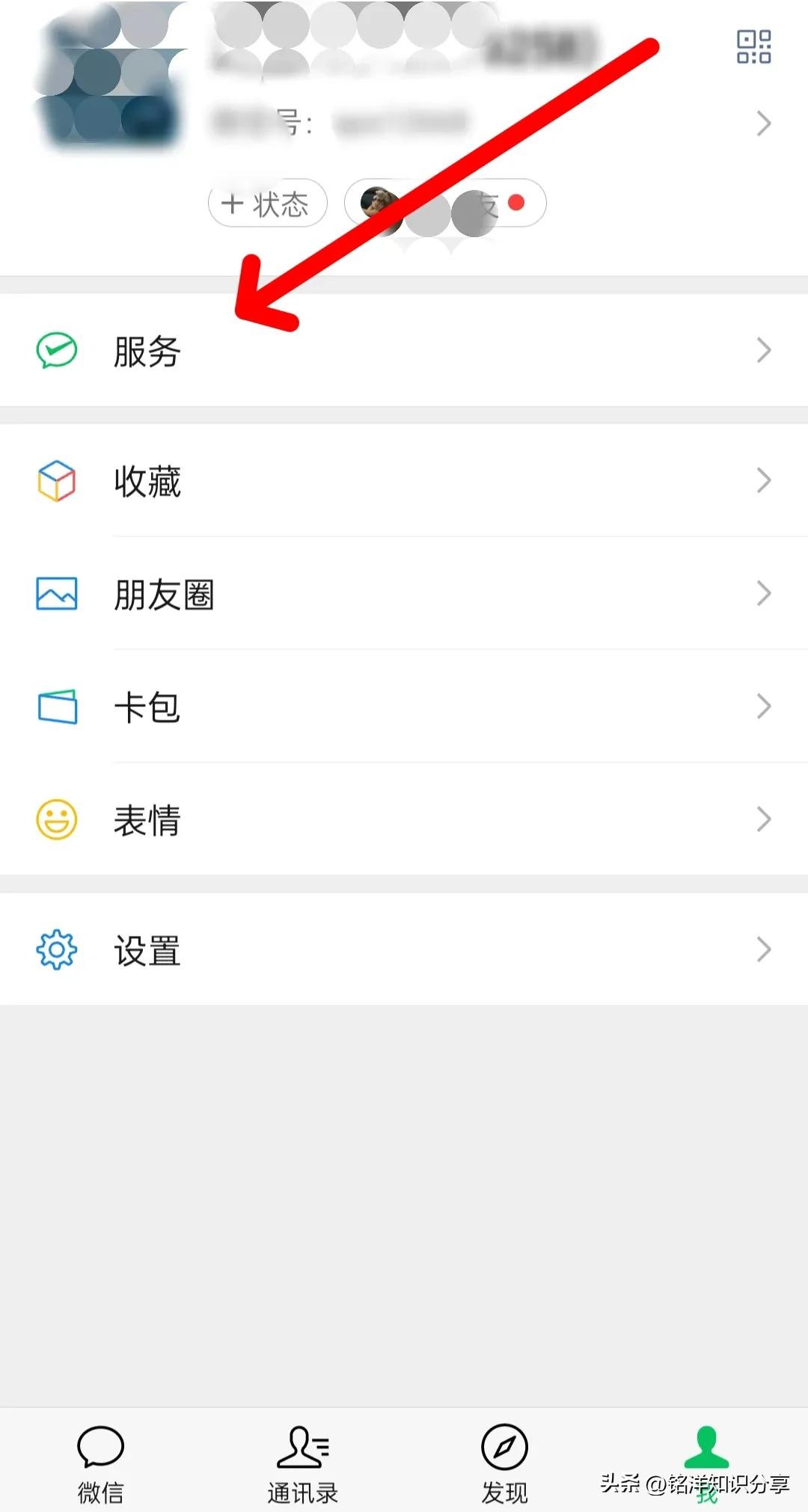Viewport: 808px width, 1512px height.
Task: Open the 服务 row
Action: coord(404,350)
